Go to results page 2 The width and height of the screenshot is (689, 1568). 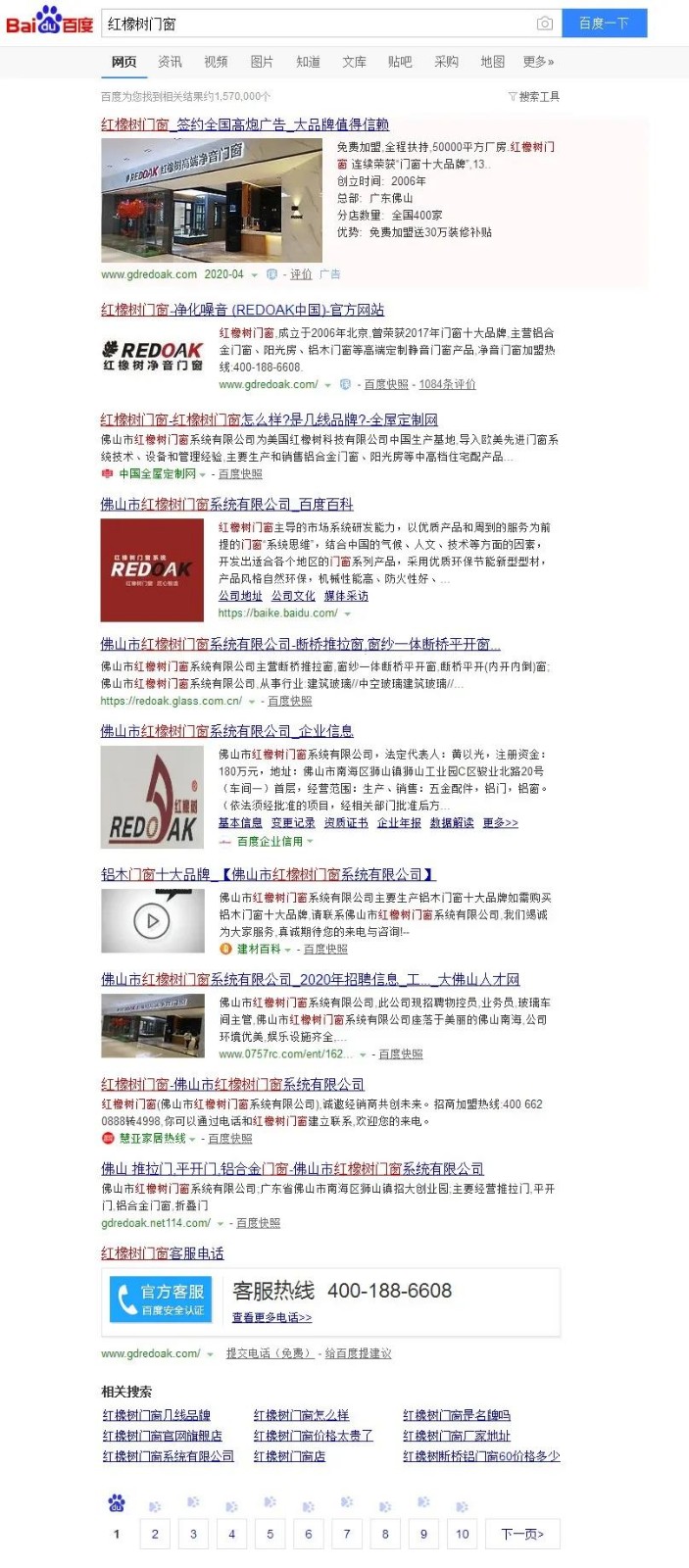[x=155, y=1534]
